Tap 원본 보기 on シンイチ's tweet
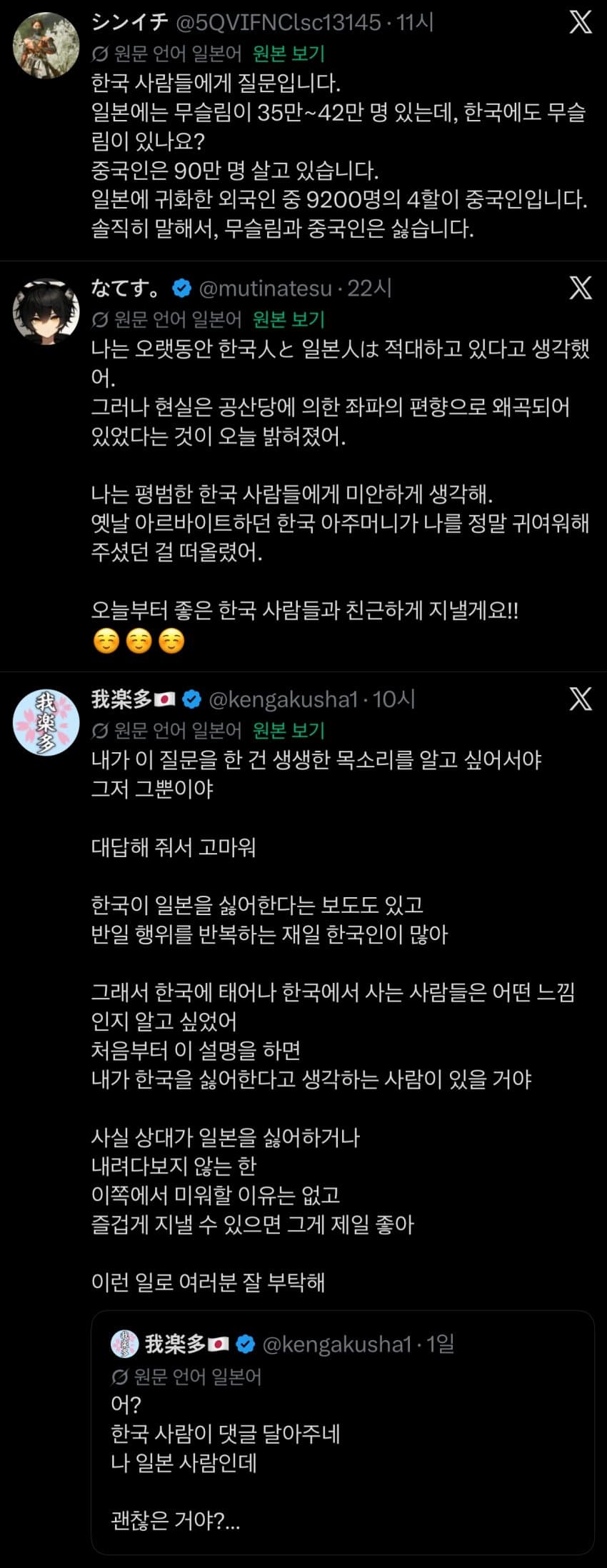The height and width of the screenshot is (1568, 607). (x=289, y=54)
